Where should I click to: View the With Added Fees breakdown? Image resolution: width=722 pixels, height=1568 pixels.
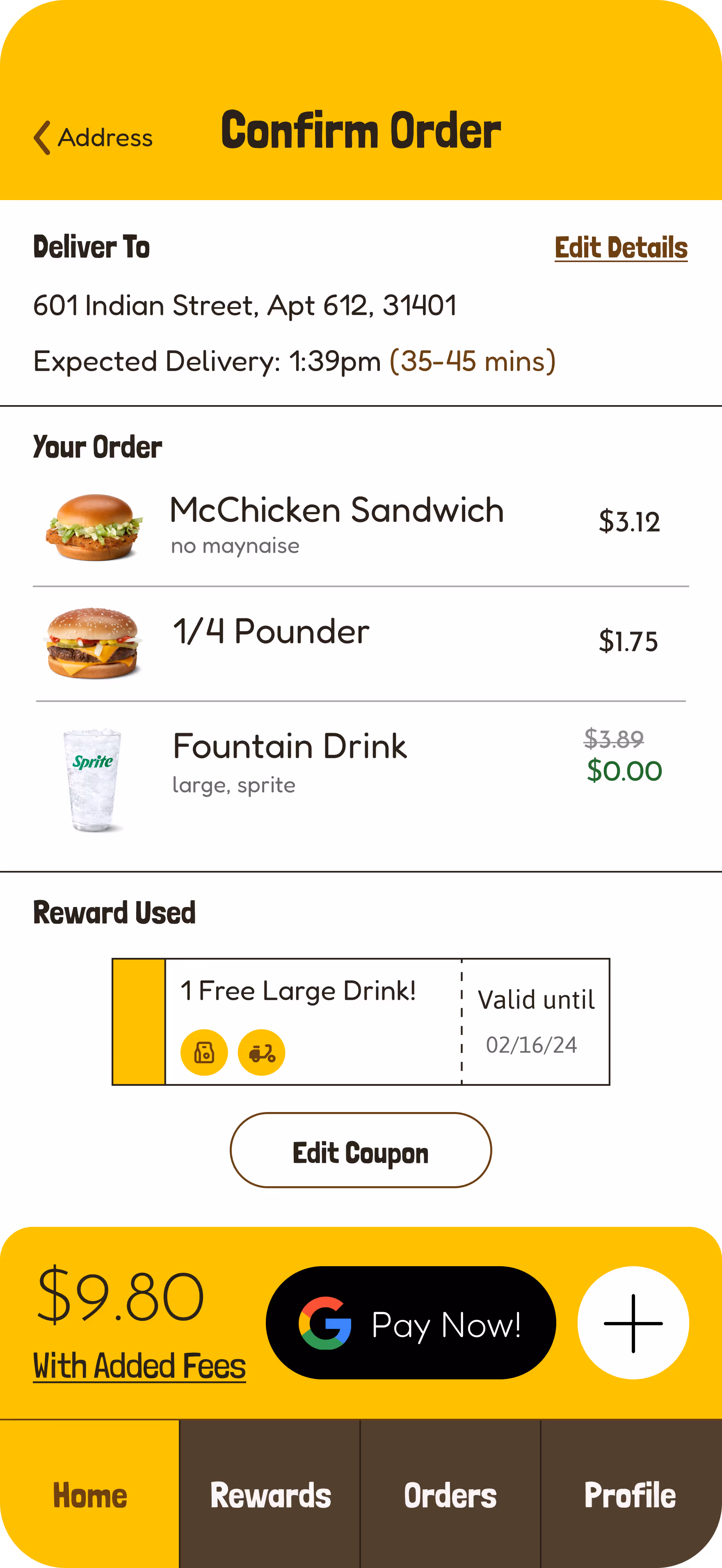click(x=139, y=1366)
